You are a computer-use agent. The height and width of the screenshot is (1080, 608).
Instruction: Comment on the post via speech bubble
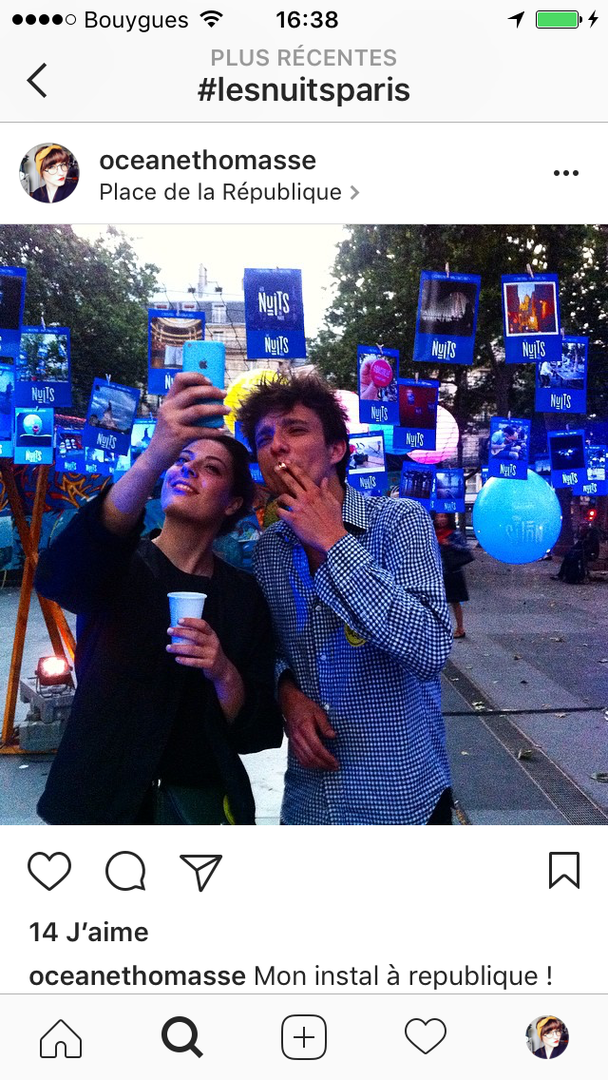click(126, 871)
